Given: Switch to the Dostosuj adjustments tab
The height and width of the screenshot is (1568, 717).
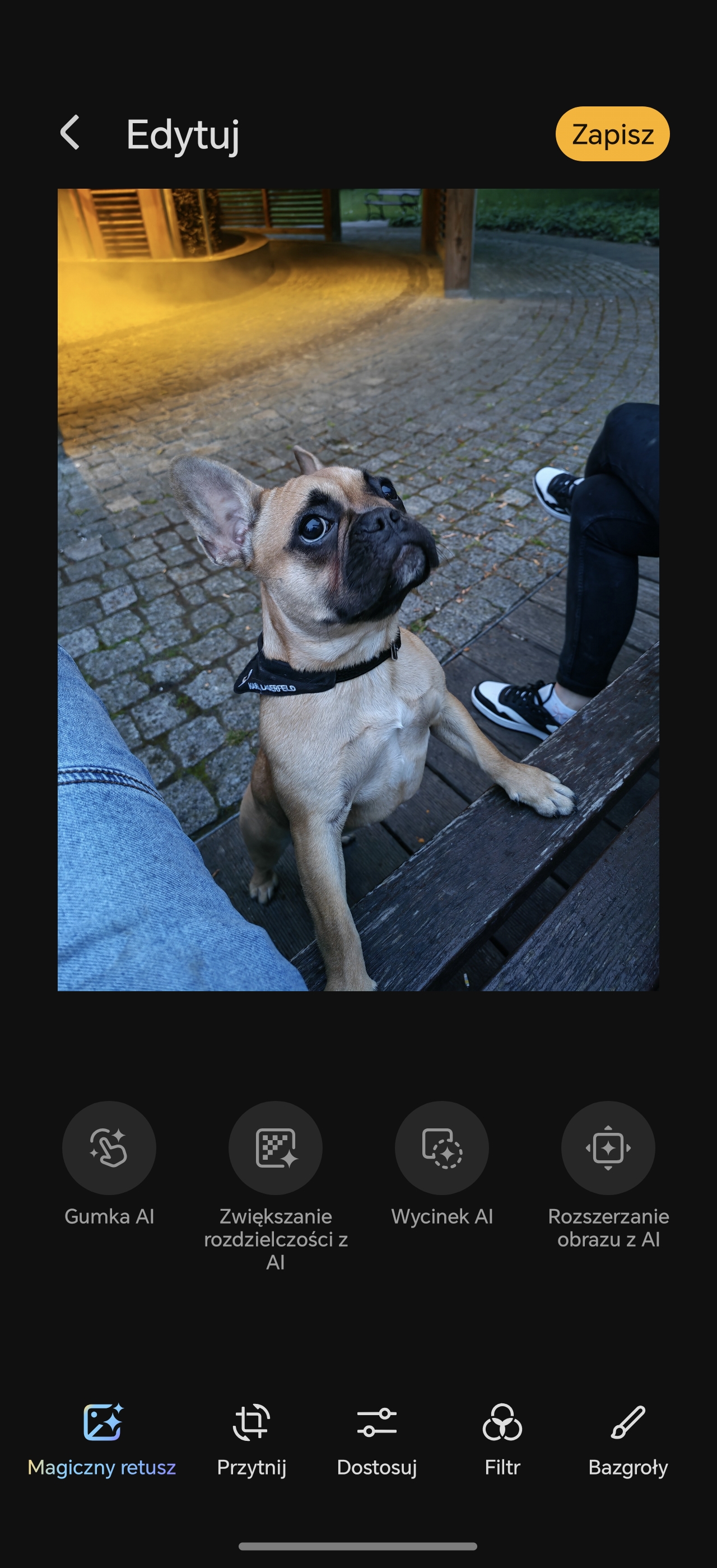Looking at the screenshot, I should 377,1440.
